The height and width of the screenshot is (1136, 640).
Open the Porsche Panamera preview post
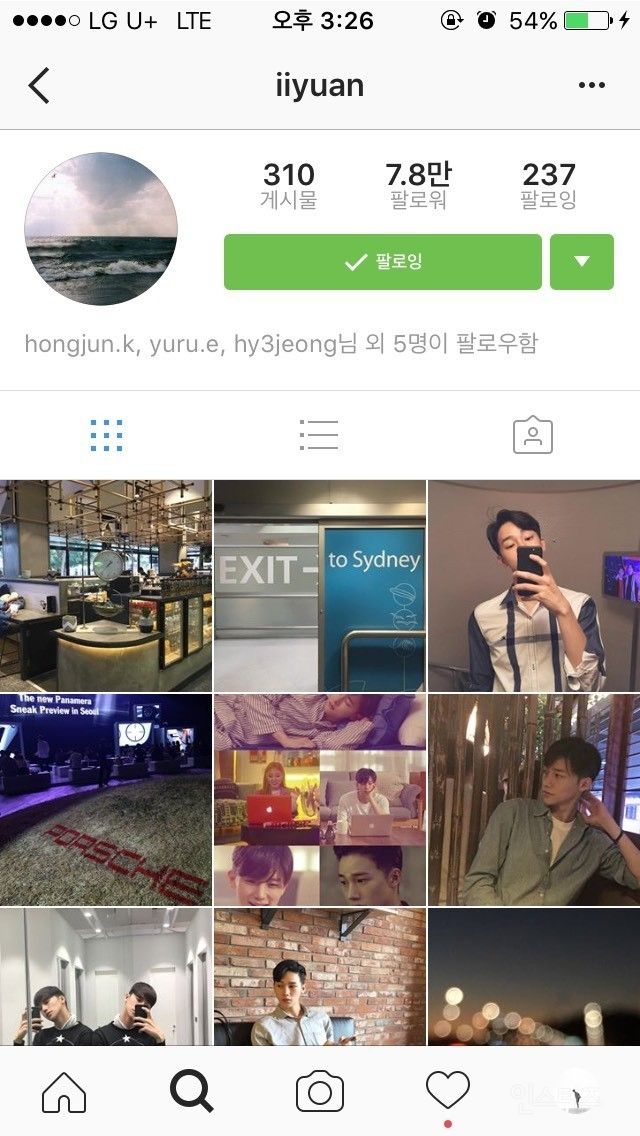pyautogui.click(x=105, y=800)
